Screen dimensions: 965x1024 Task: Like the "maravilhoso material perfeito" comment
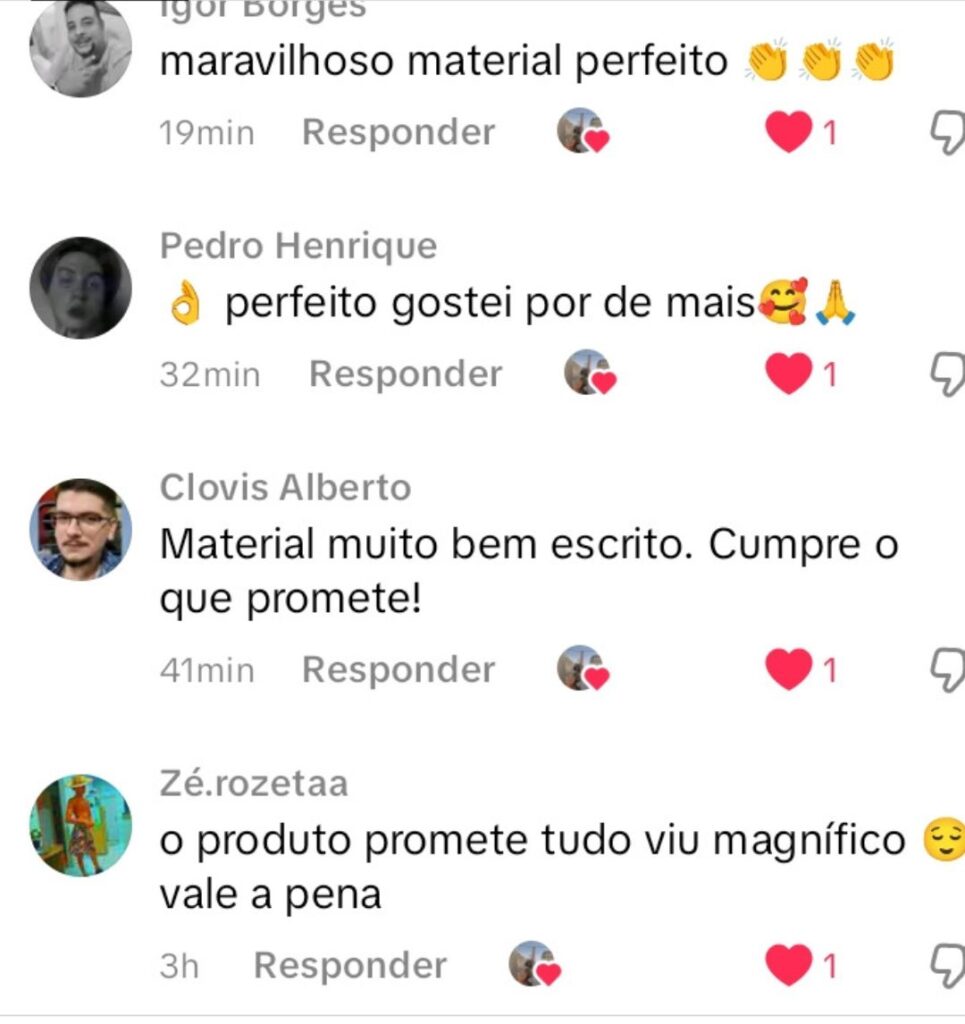click(x=788, y=132)
